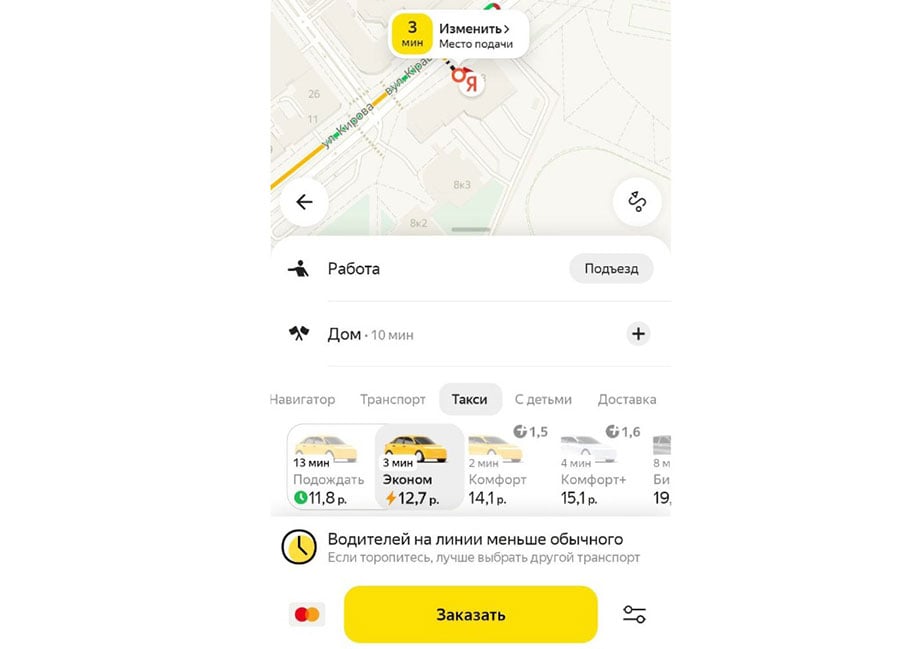Tap the Подъезд chip
Screen dimensions: 900x649
(611, 269)
